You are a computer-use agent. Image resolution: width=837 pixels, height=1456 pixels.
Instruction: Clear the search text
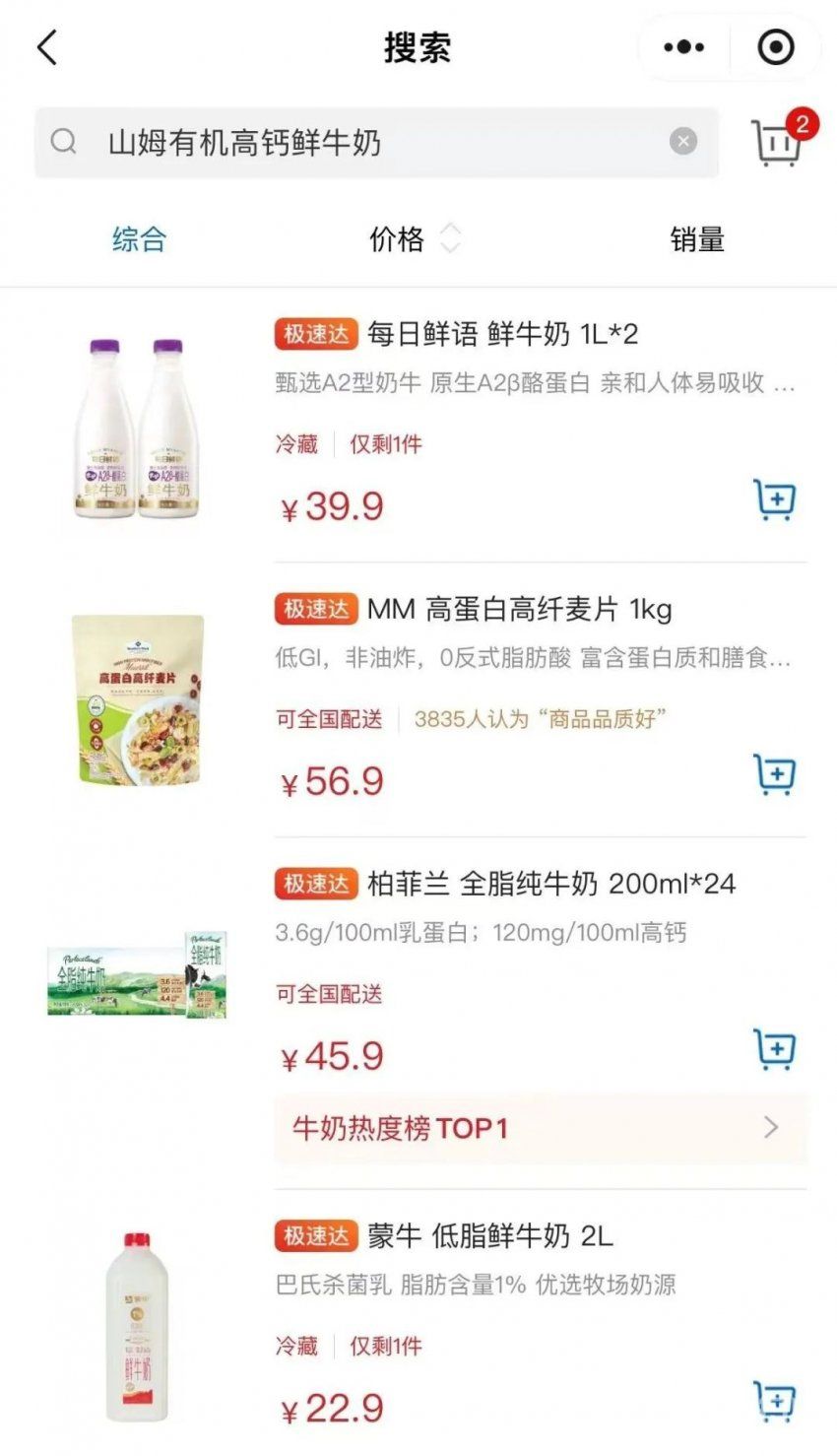click(x=683, y=142)
